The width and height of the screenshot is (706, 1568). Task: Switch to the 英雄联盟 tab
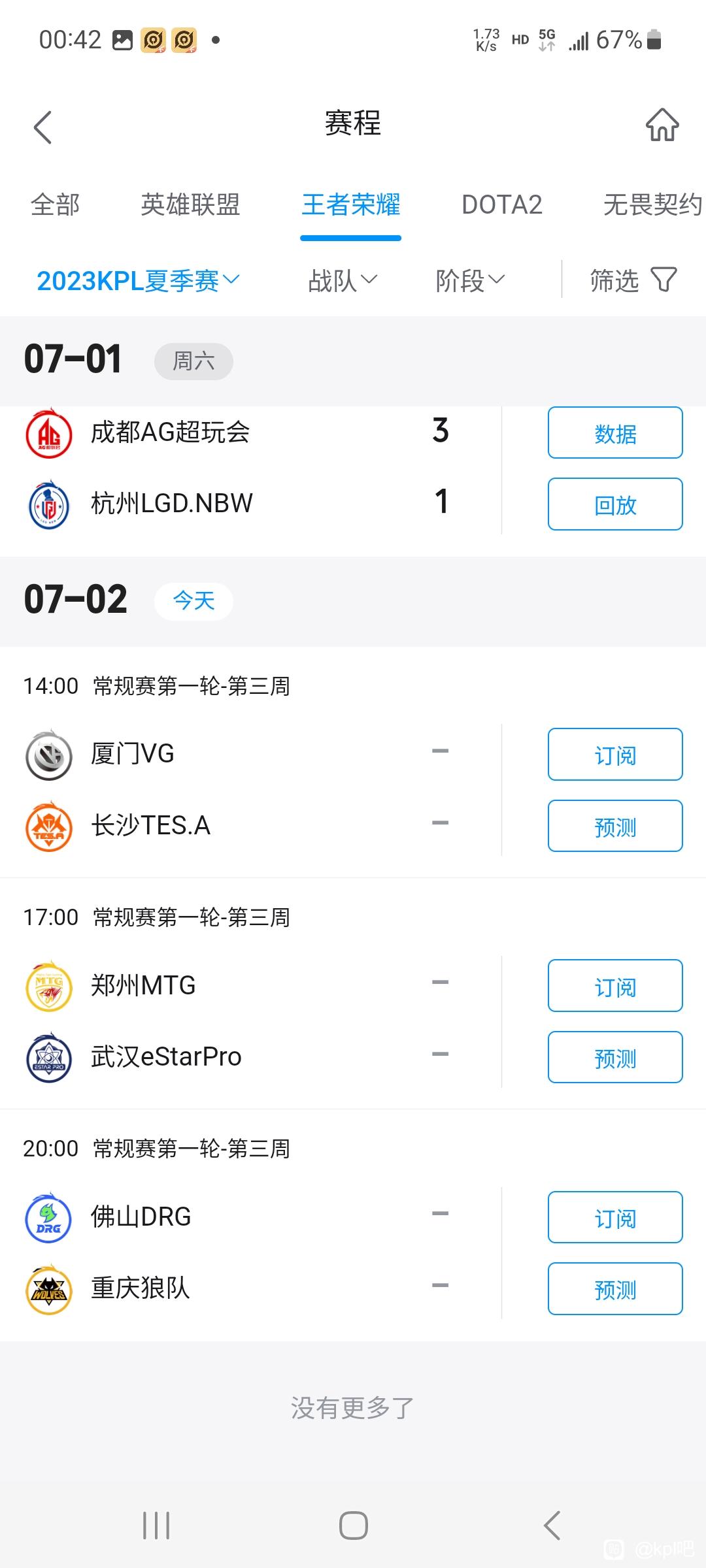(190, 204)
